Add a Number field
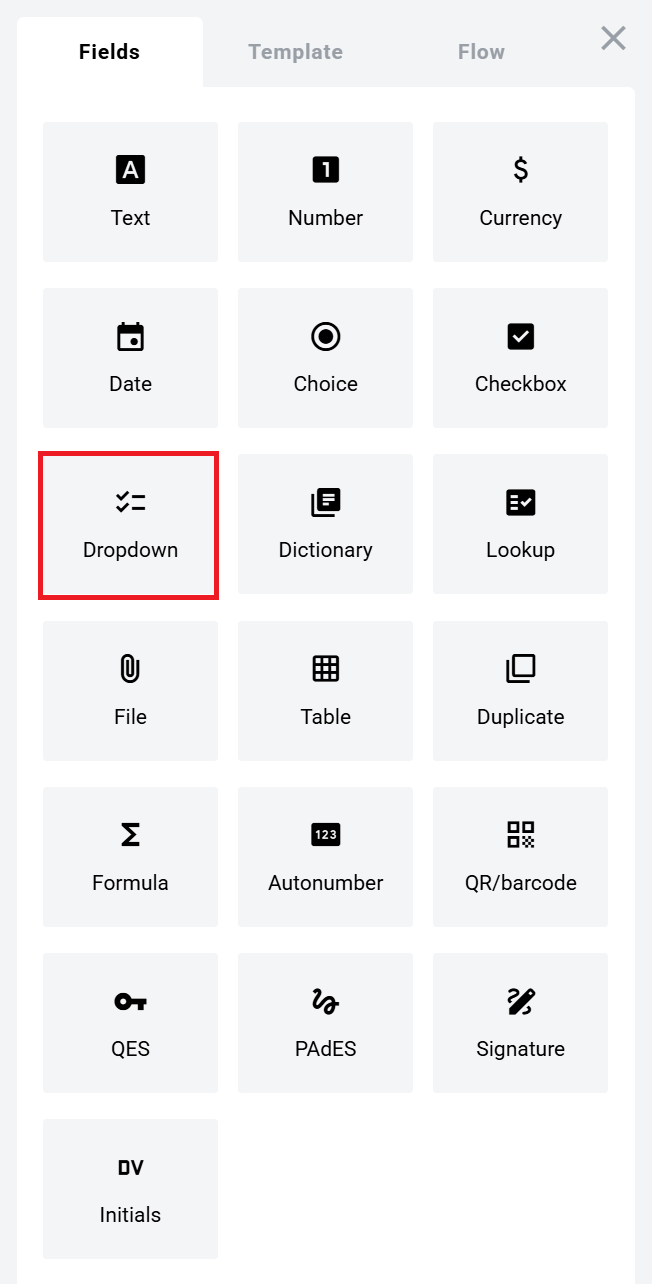 (325, 192)
